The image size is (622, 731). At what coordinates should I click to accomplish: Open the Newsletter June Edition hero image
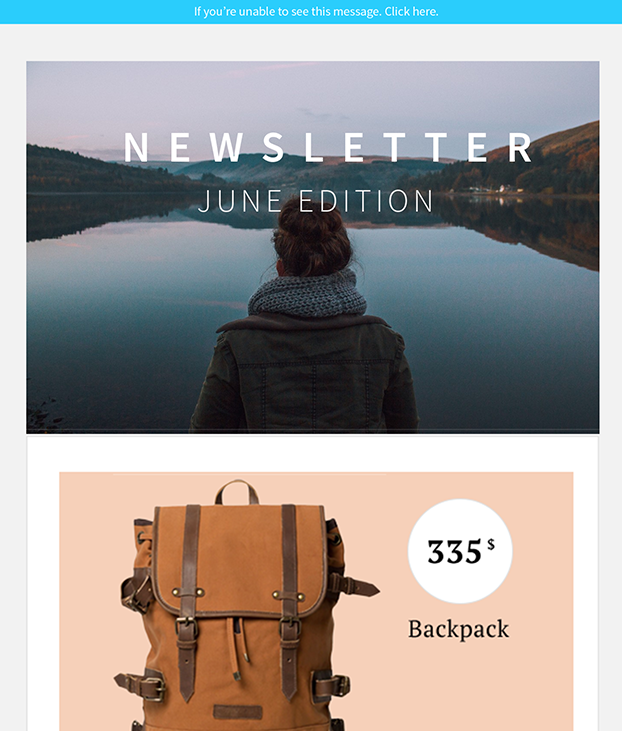(312, 247)
